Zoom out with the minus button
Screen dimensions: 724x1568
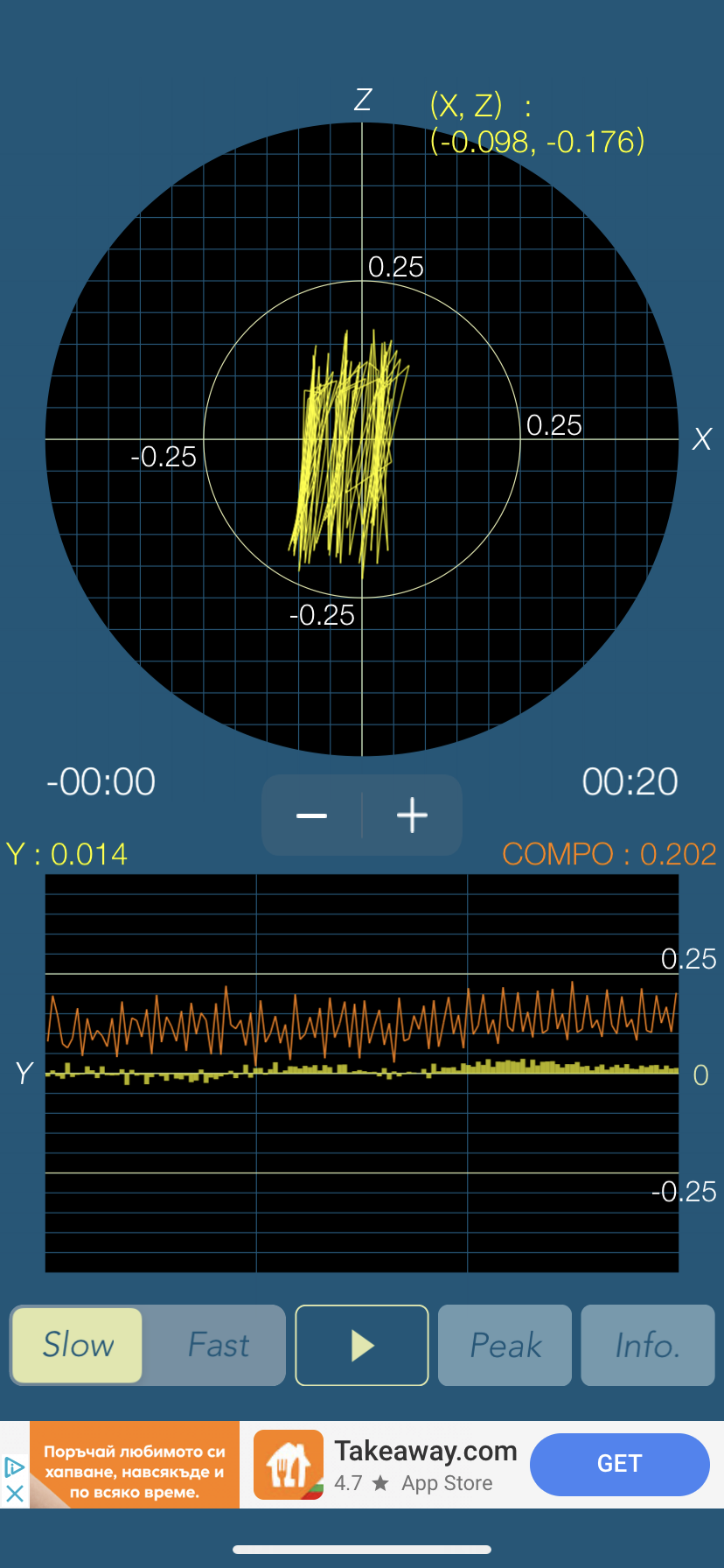pyautogui.click(x=312, y=815)
